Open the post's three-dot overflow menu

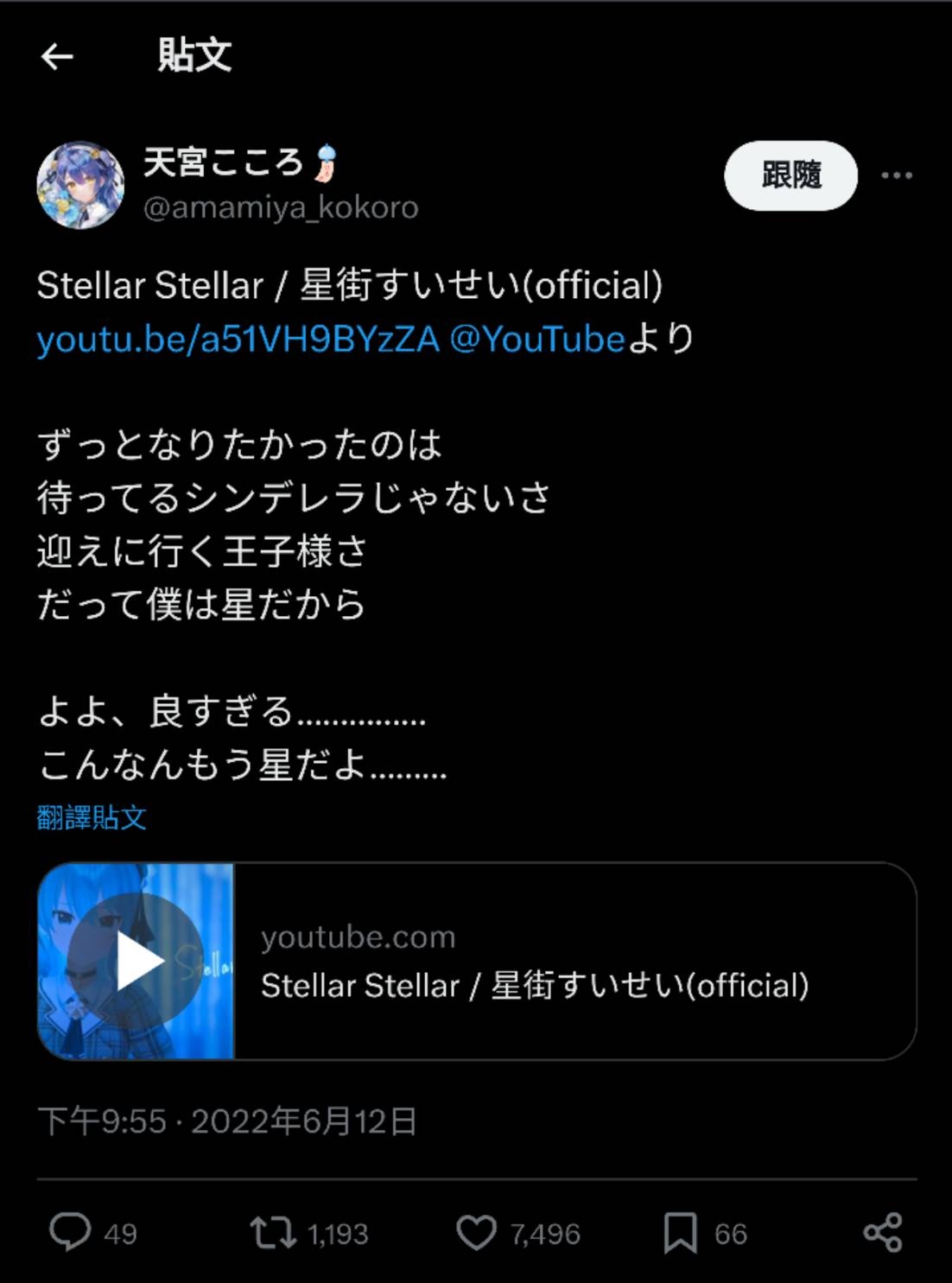[x=897, y=175]
